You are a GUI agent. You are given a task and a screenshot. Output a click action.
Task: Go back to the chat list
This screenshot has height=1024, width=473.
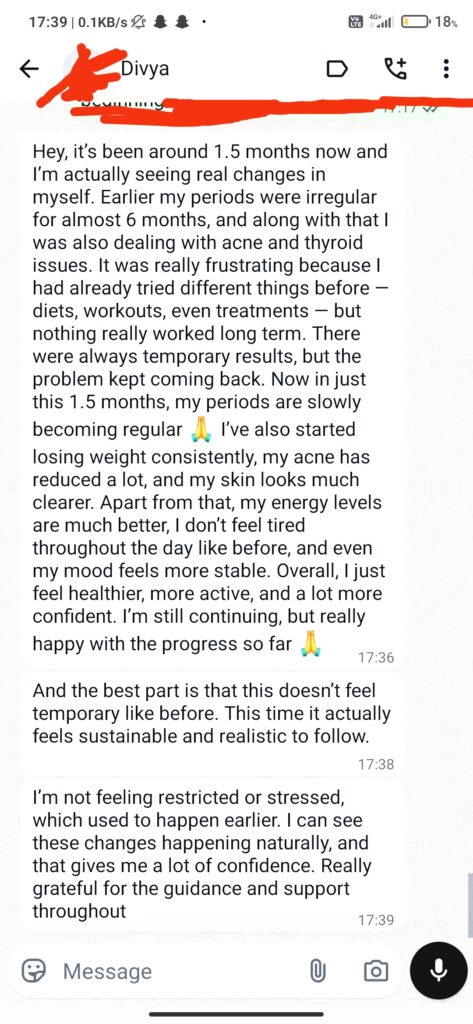(29, 69)
